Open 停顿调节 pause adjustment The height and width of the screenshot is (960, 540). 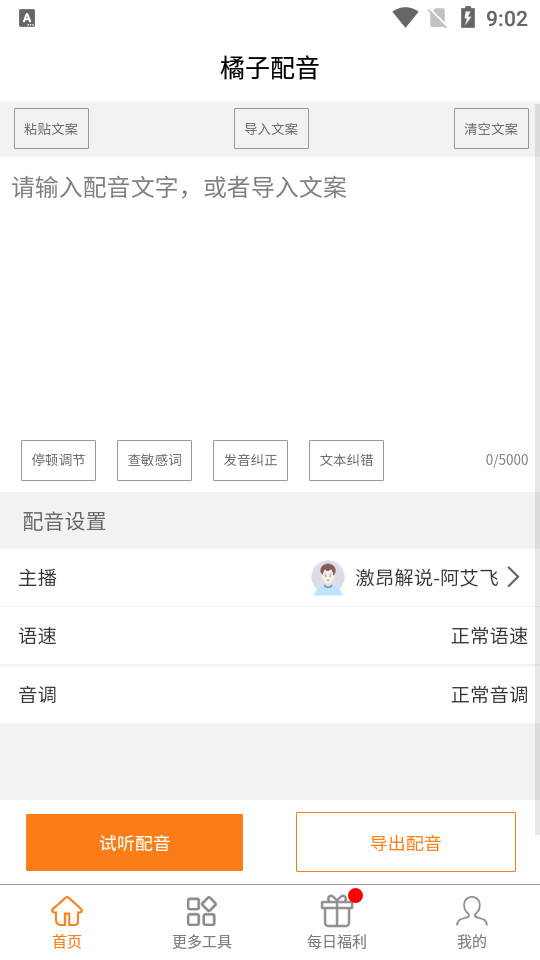click(58, 460)
